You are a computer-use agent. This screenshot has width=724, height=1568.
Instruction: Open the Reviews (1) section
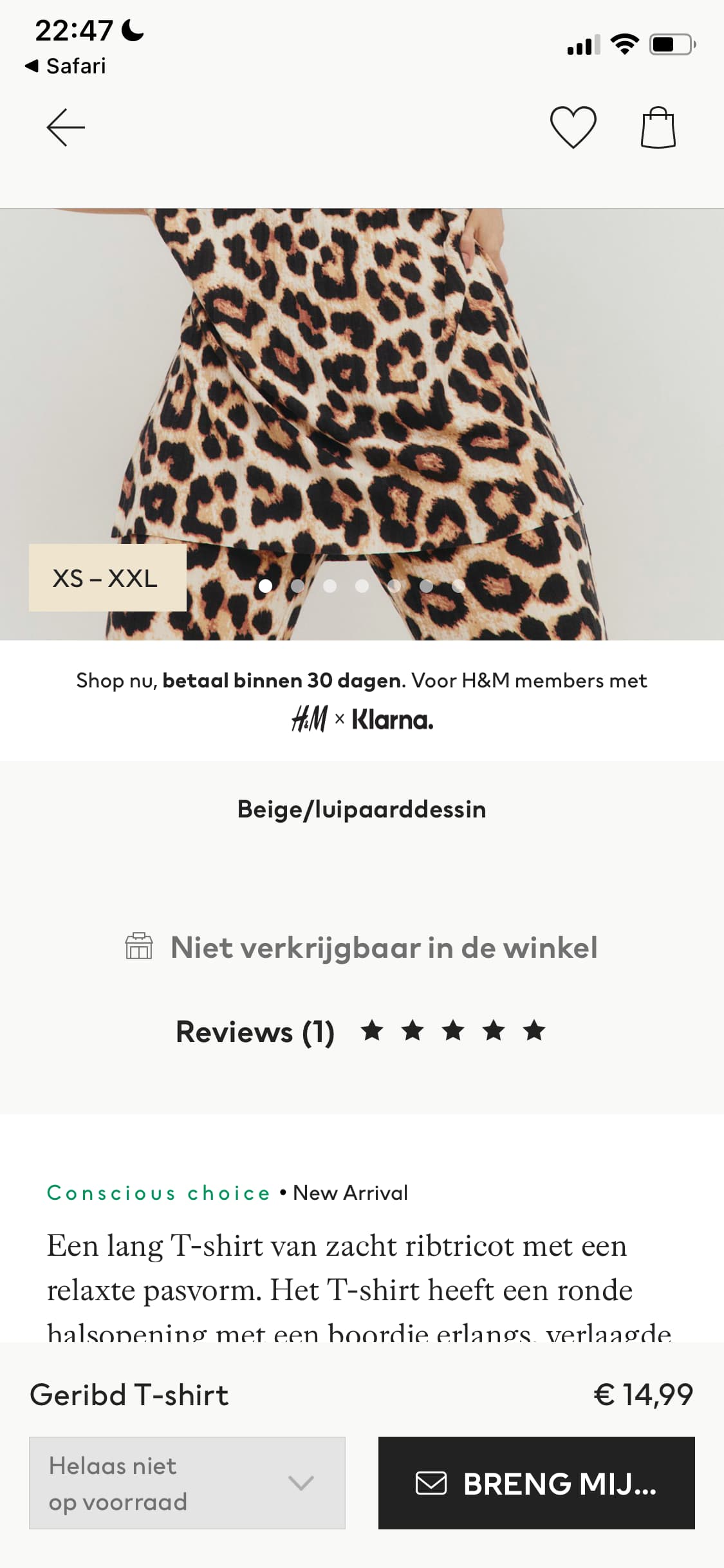(x=361, y=1032)
